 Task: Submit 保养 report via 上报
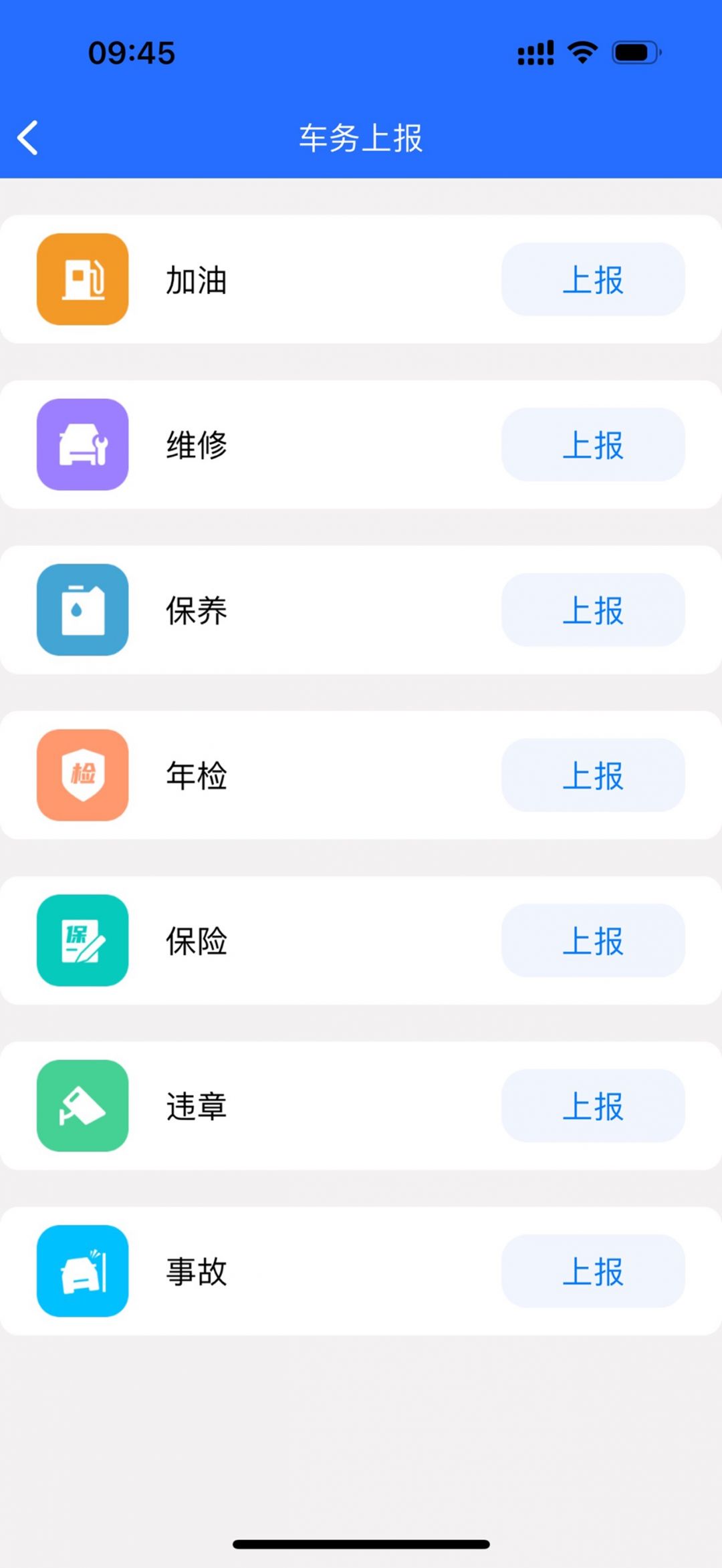tap(593, 610)
